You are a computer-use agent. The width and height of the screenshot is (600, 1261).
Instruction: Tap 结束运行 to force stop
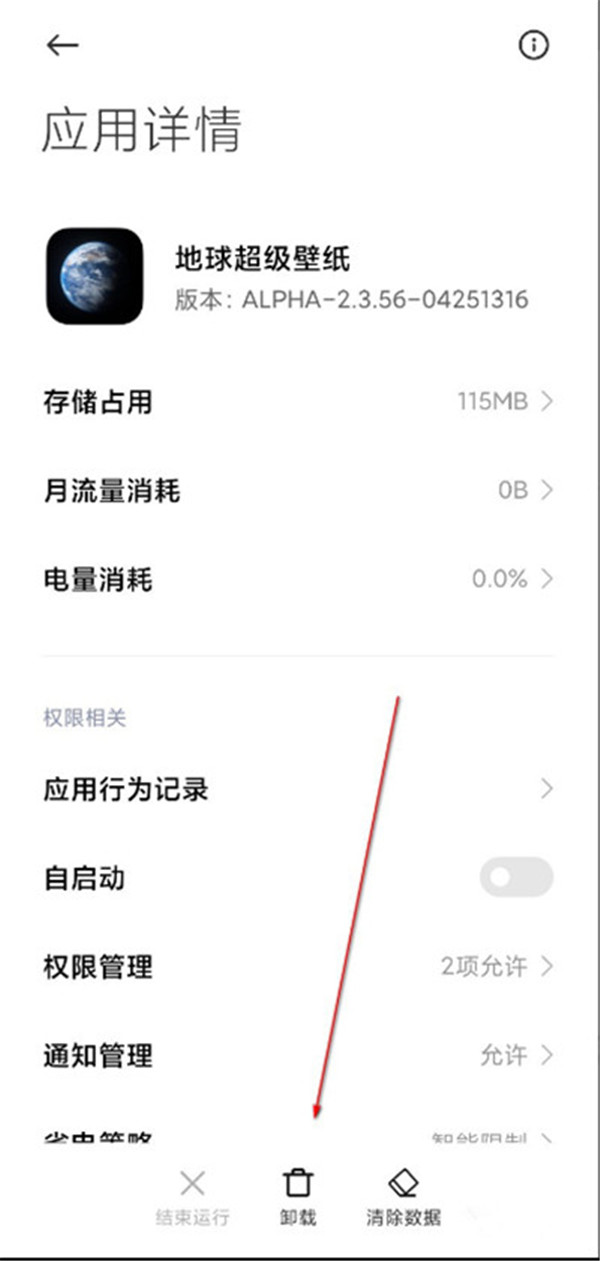pyautogui.click(x=193, y=1197)
